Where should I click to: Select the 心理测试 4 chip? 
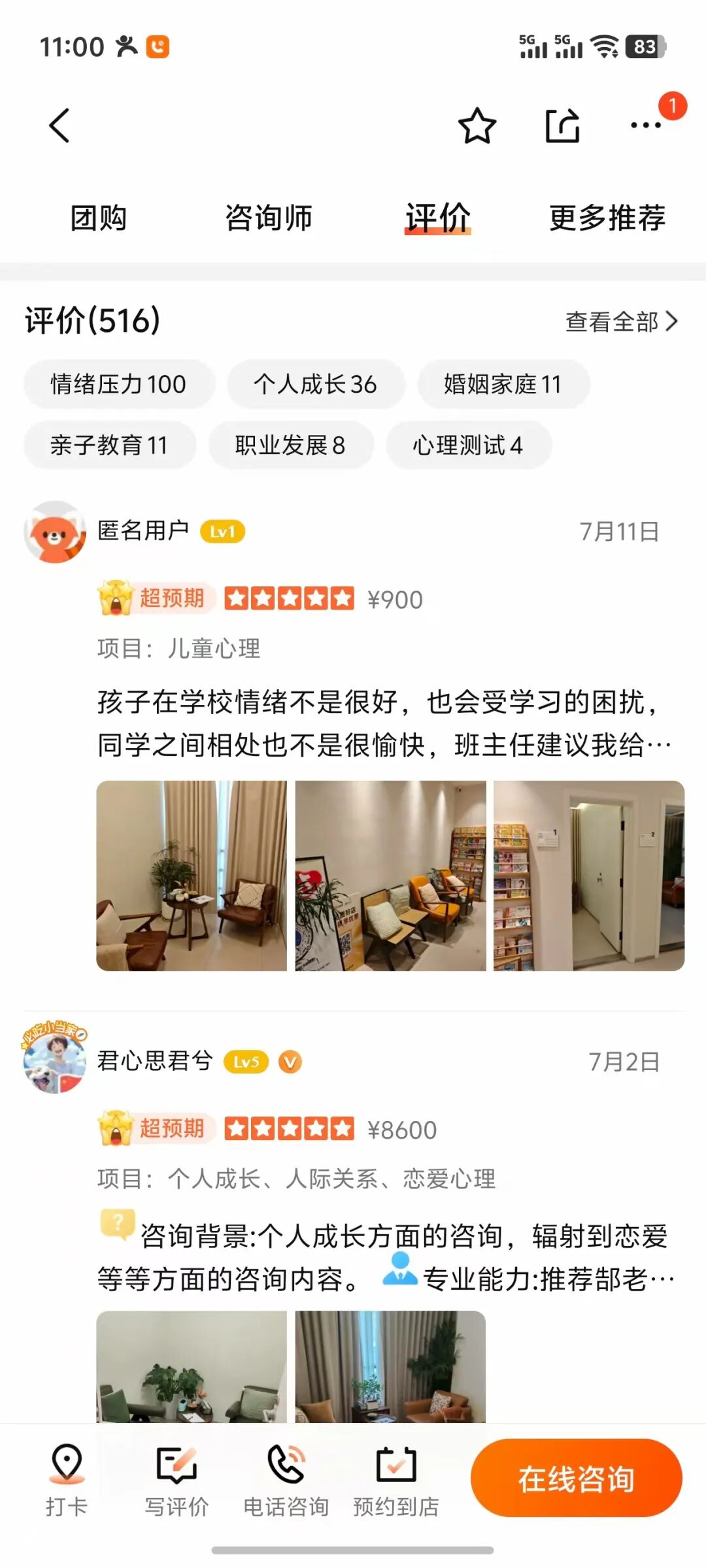click(468, 446)
